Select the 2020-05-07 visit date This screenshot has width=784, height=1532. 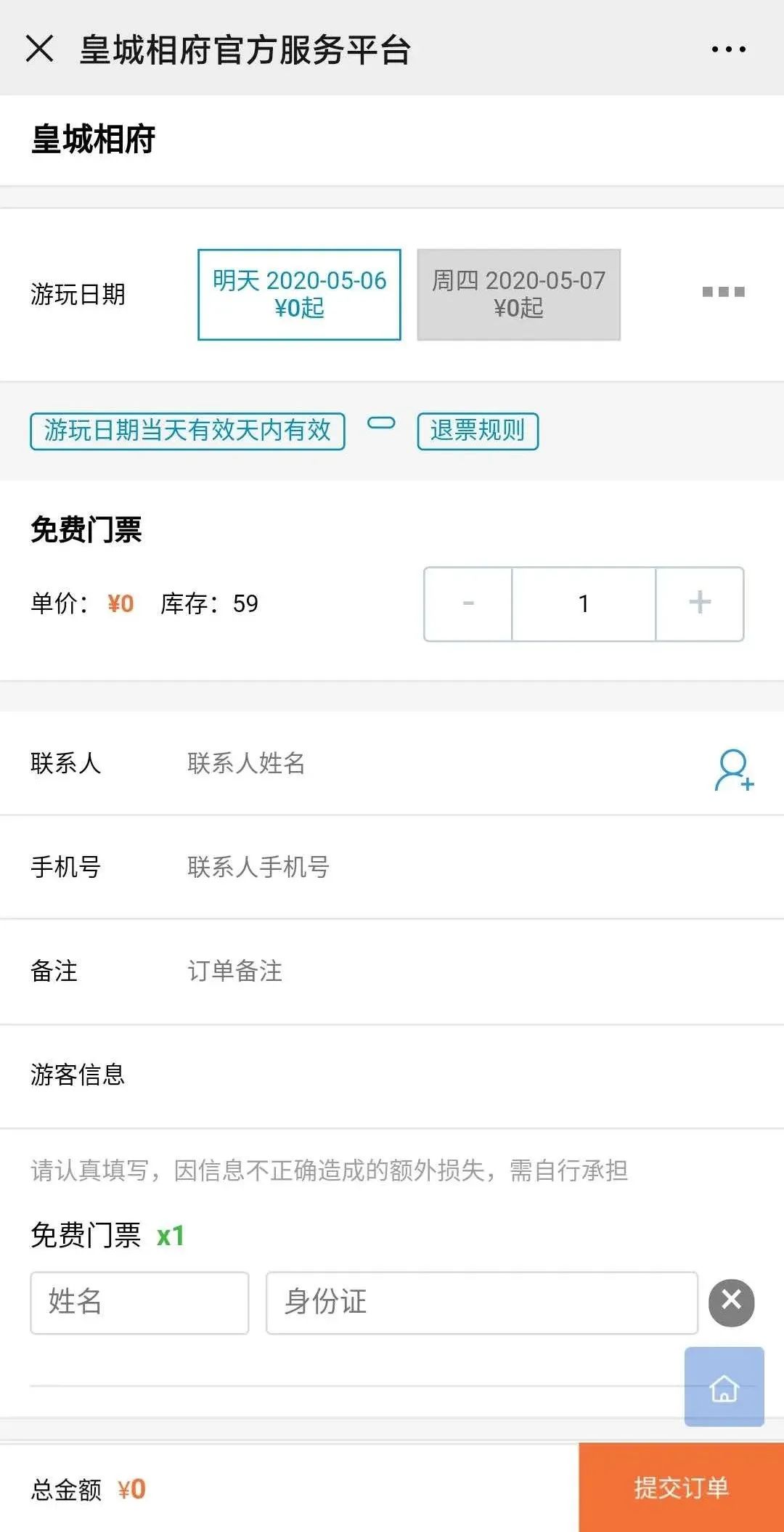[518, 294]
